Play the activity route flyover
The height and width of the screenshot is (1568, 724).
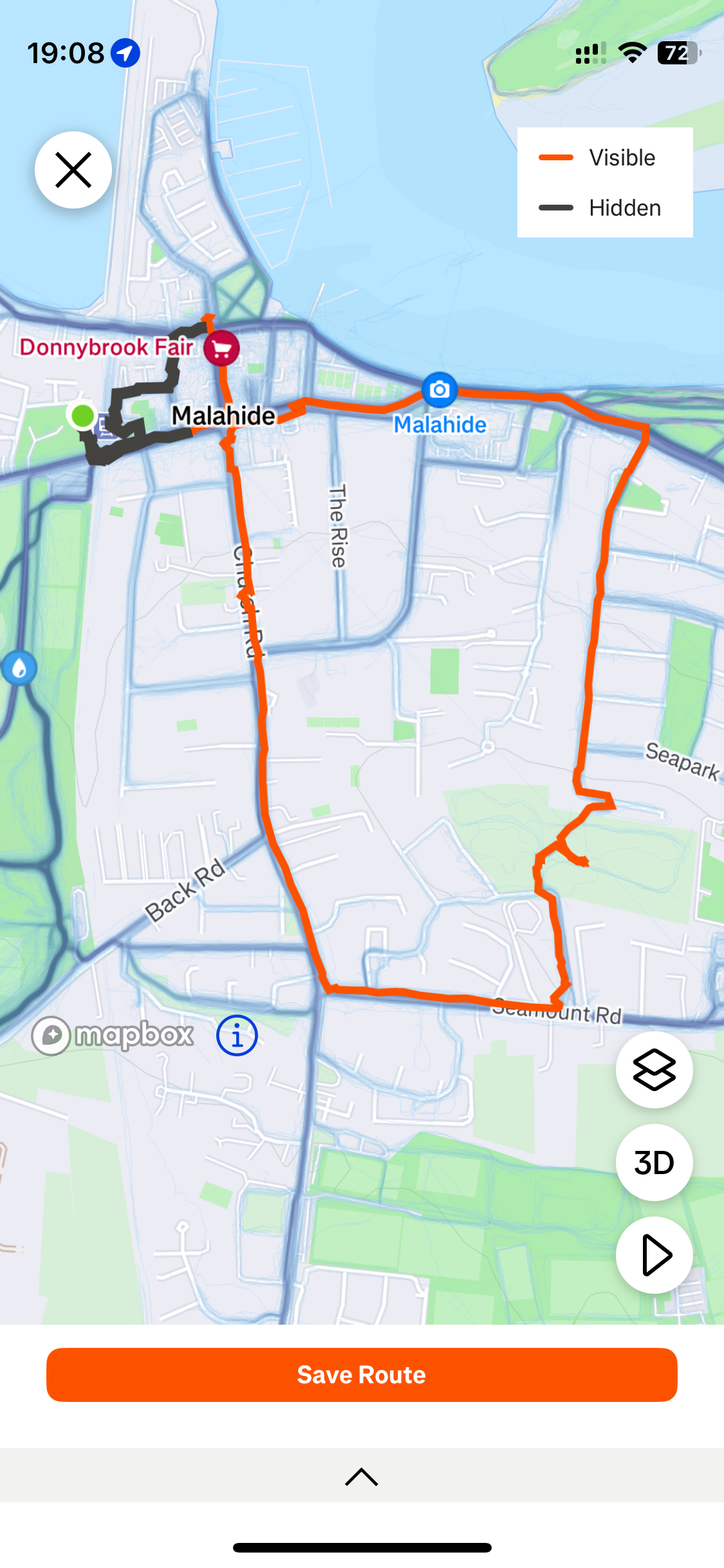pyautogui.click(x=654, y=1255)
